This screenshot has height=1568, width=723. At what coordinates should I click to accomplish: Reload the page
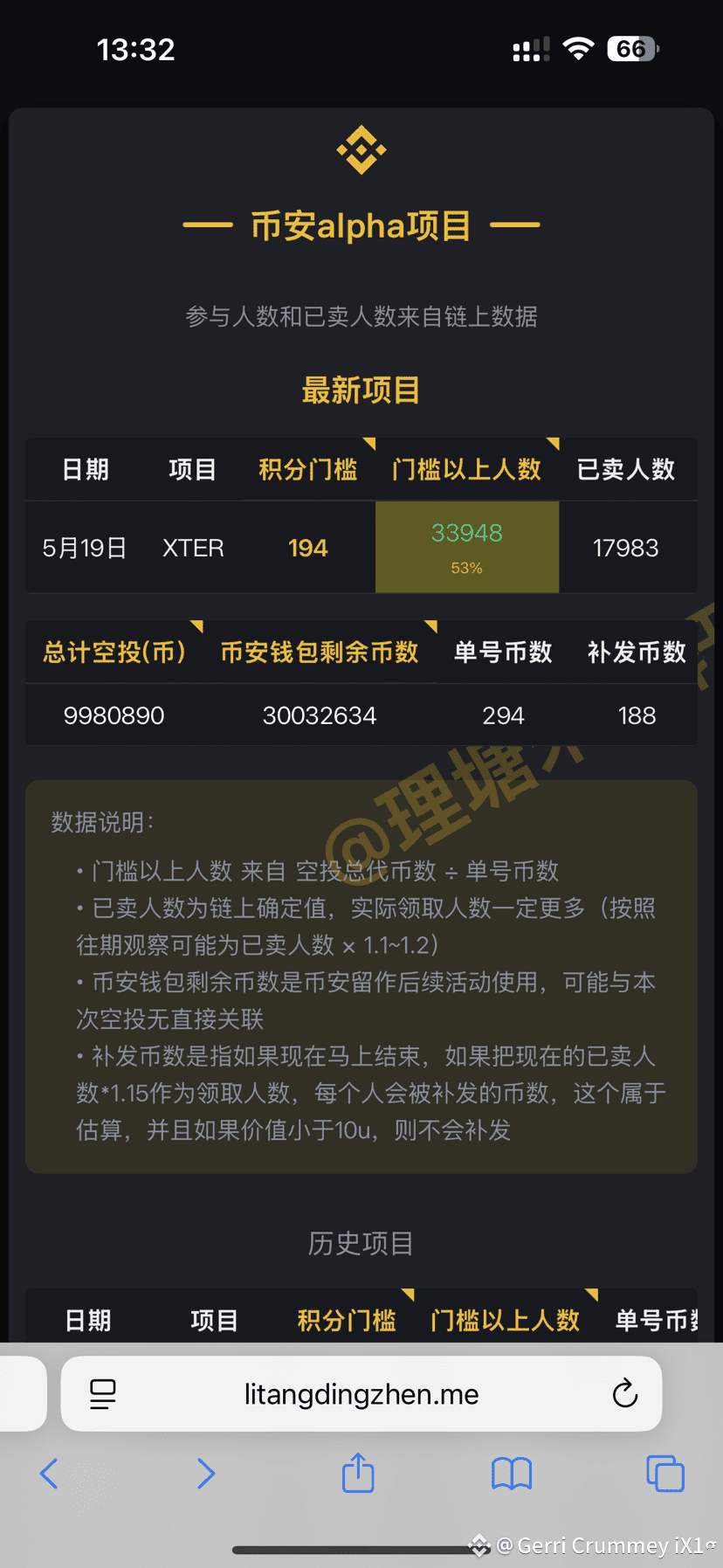tap(625, 1394)
